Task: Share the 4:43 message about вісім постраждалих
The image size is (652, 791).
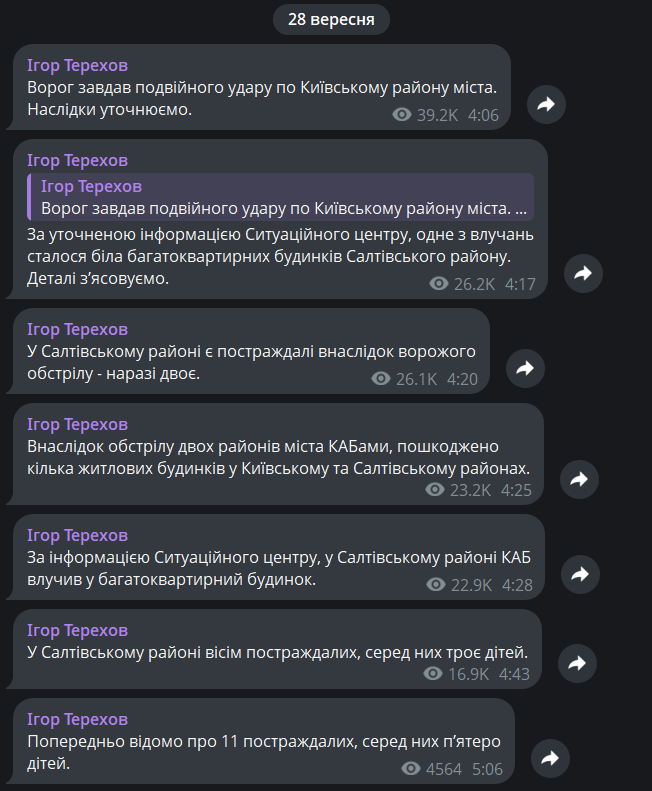Action: point(577,663)
